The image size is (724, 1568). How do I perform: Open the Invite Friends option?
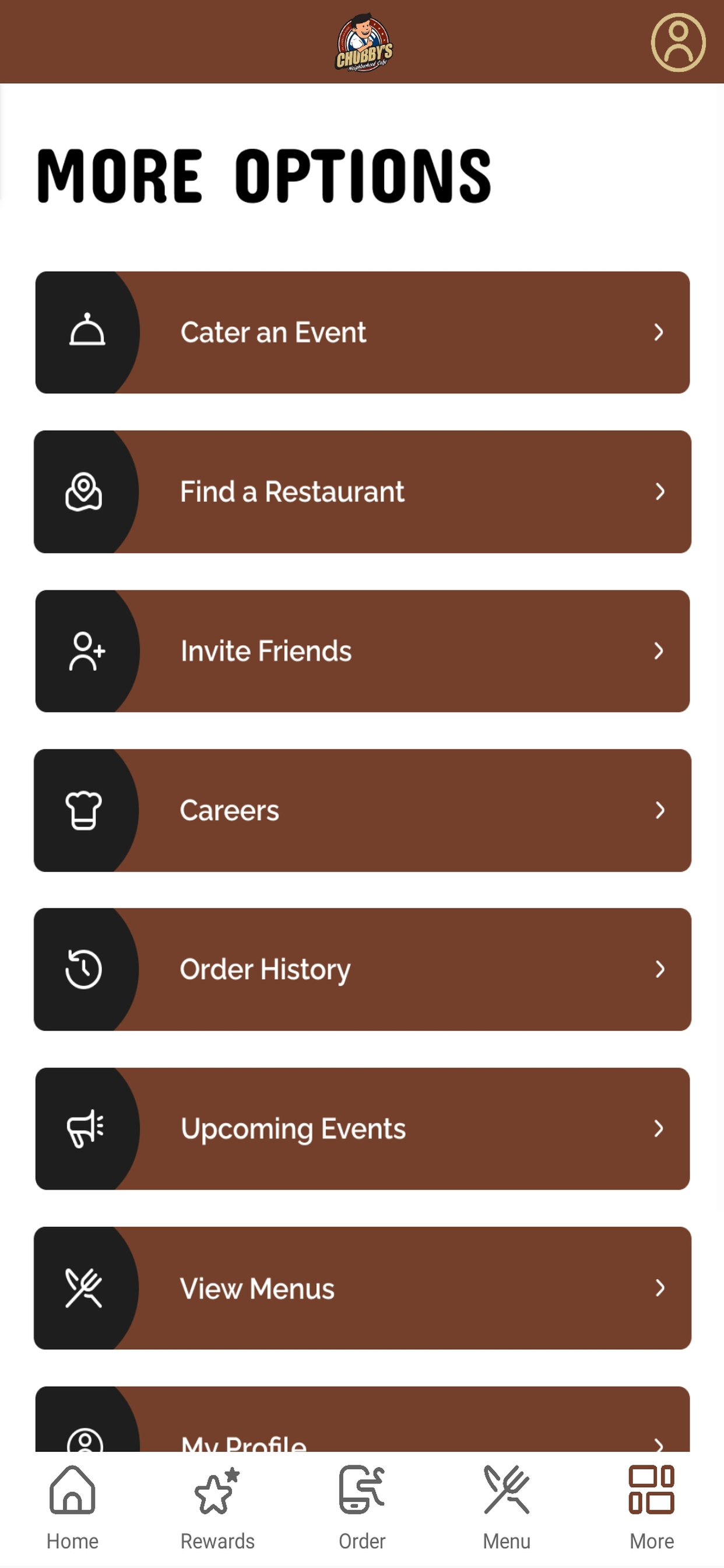[x=362, y=650]
